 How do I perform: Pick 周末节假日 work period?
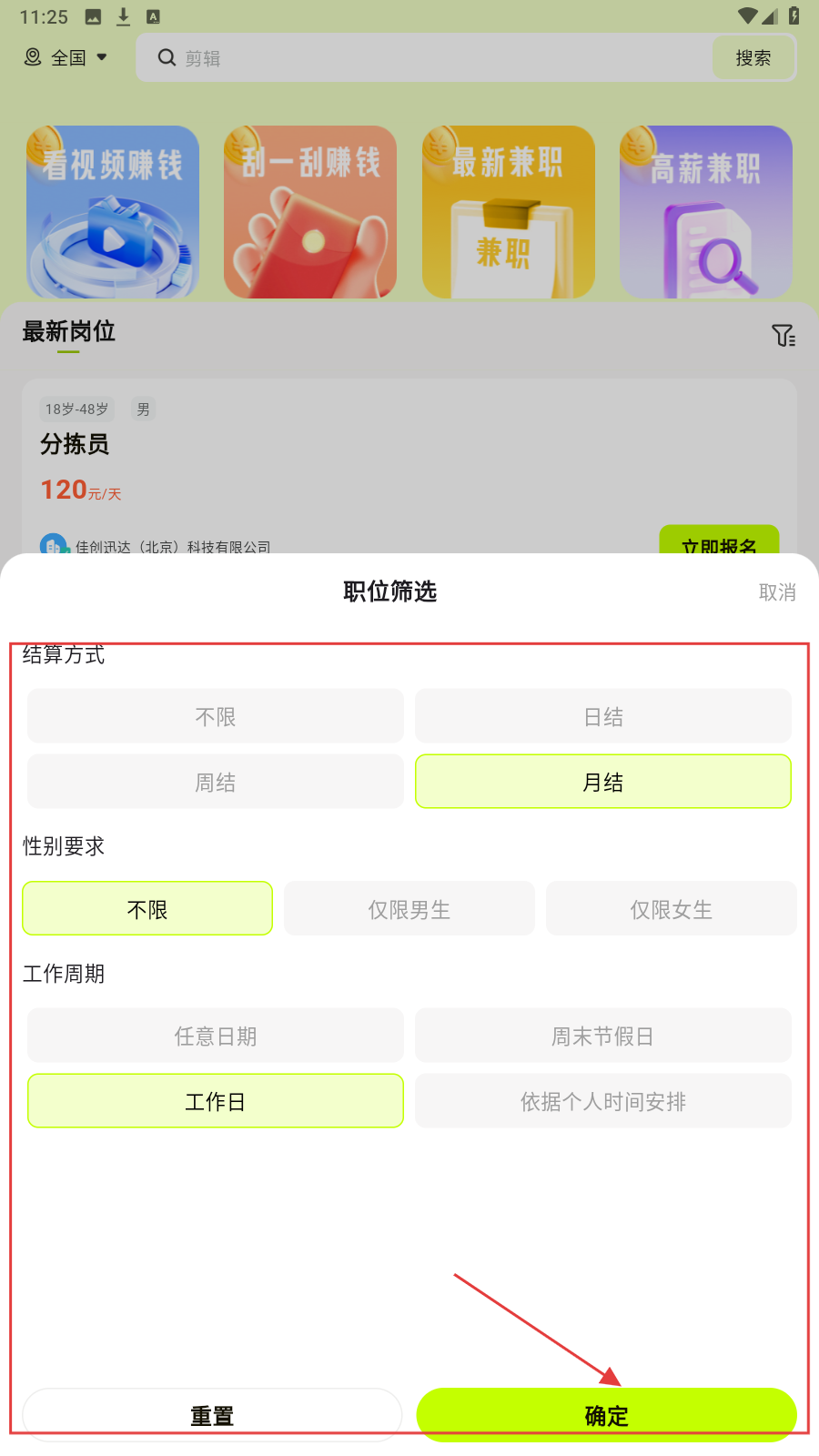coord(603,1036)
